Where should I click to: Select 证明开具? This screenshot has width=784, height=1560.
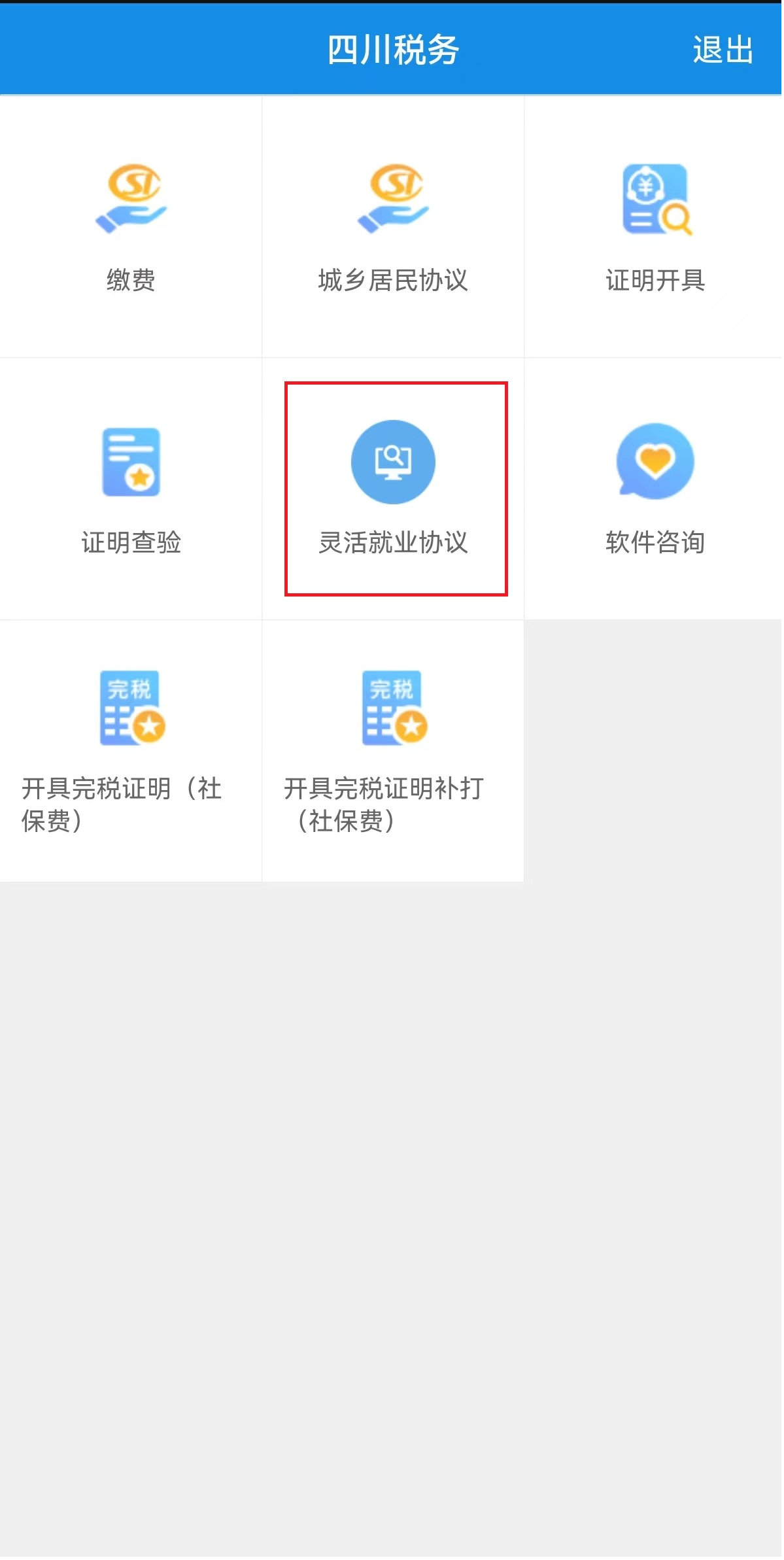655,226
